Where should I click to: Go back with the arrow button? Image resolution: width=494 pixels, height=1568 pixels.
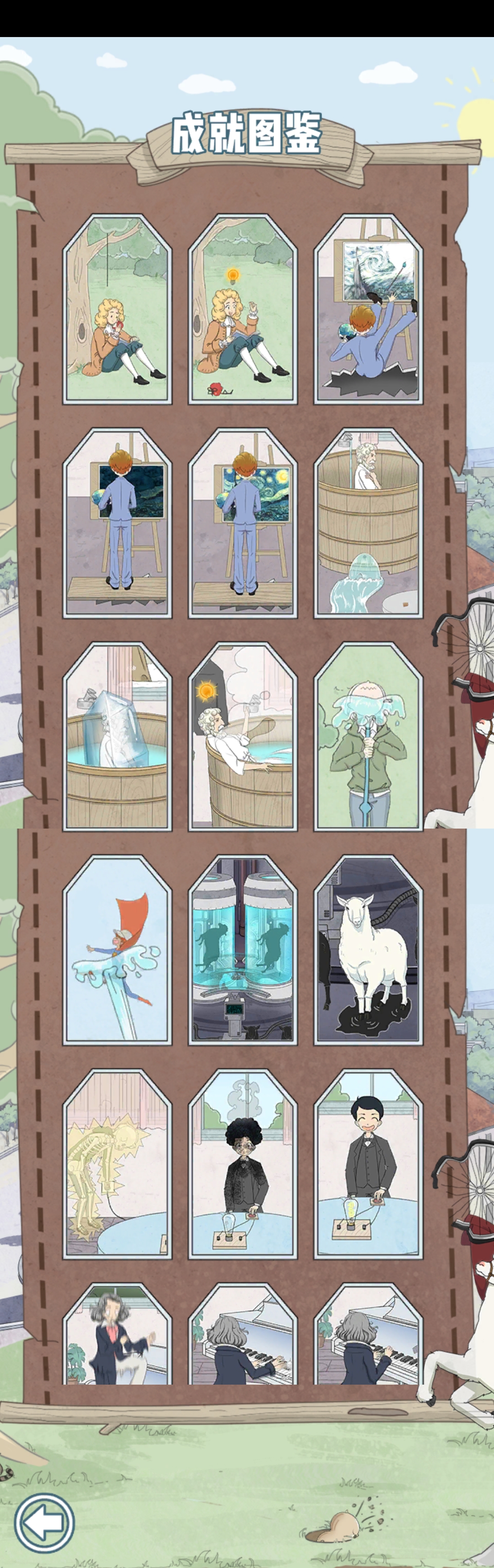(44, 1522)
